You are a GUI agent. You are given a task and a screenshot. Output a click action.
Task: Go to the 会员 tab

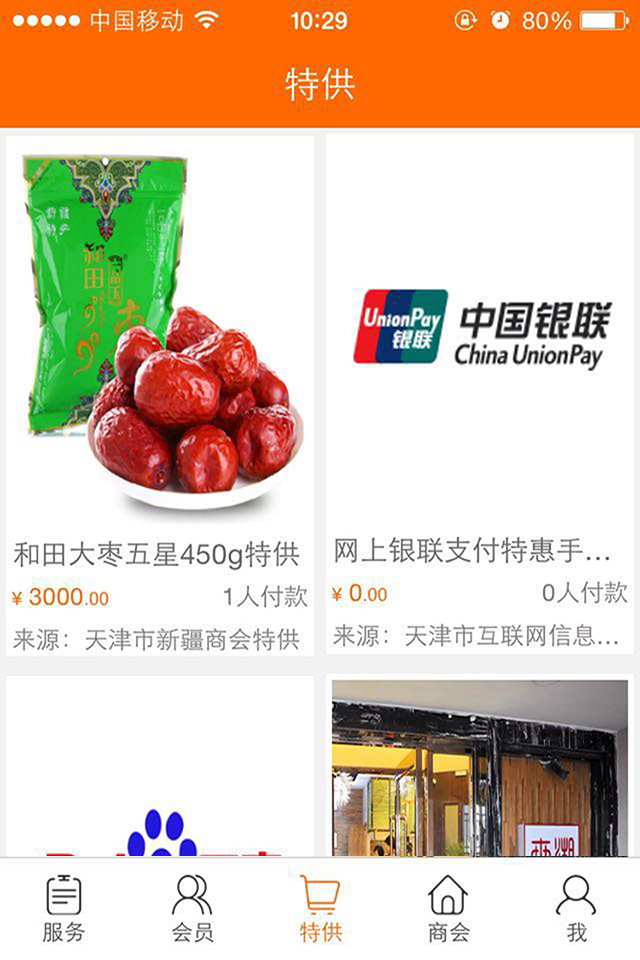192,908
